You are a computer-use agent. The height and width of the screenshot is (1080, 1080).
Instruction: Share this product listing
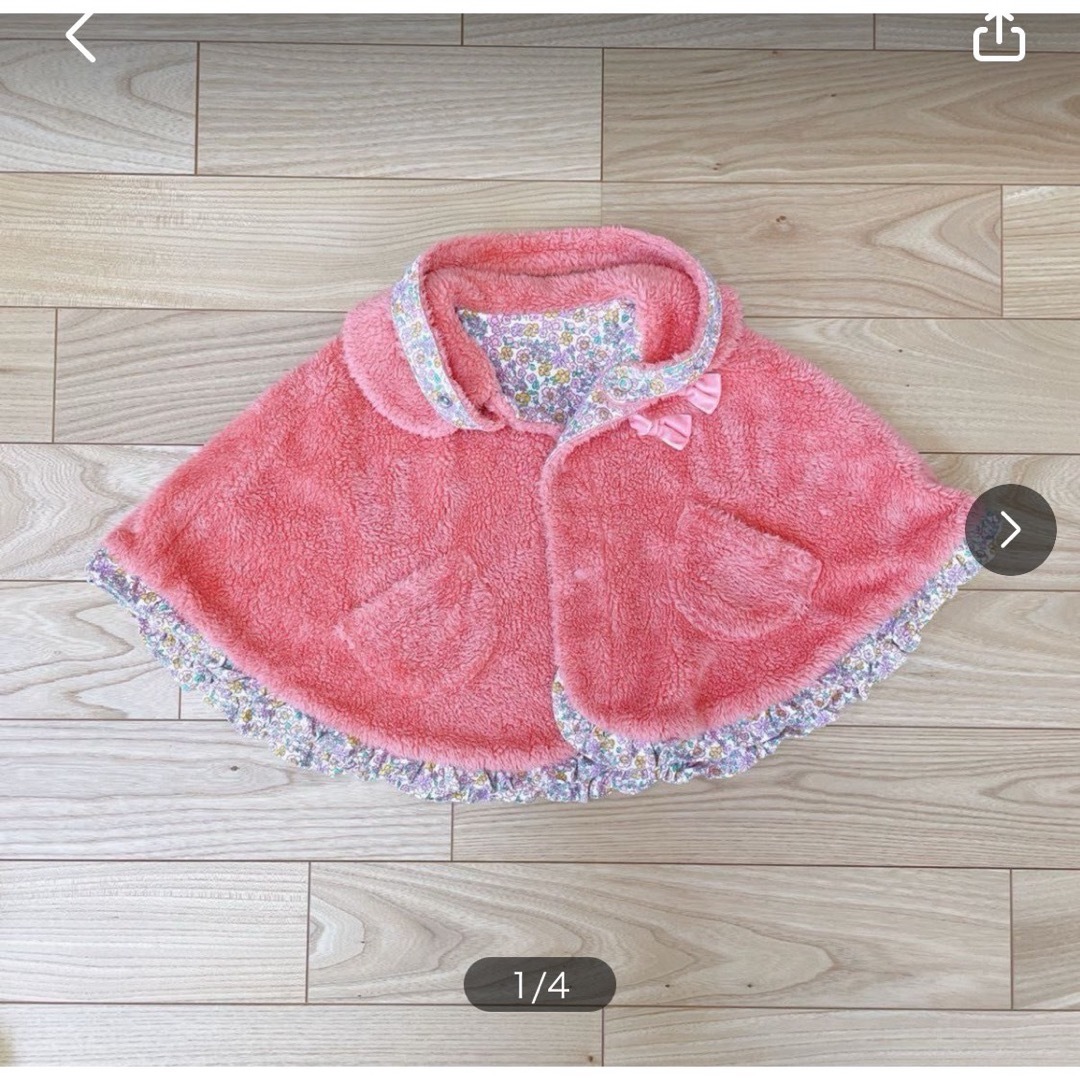(x=999, y=37)
